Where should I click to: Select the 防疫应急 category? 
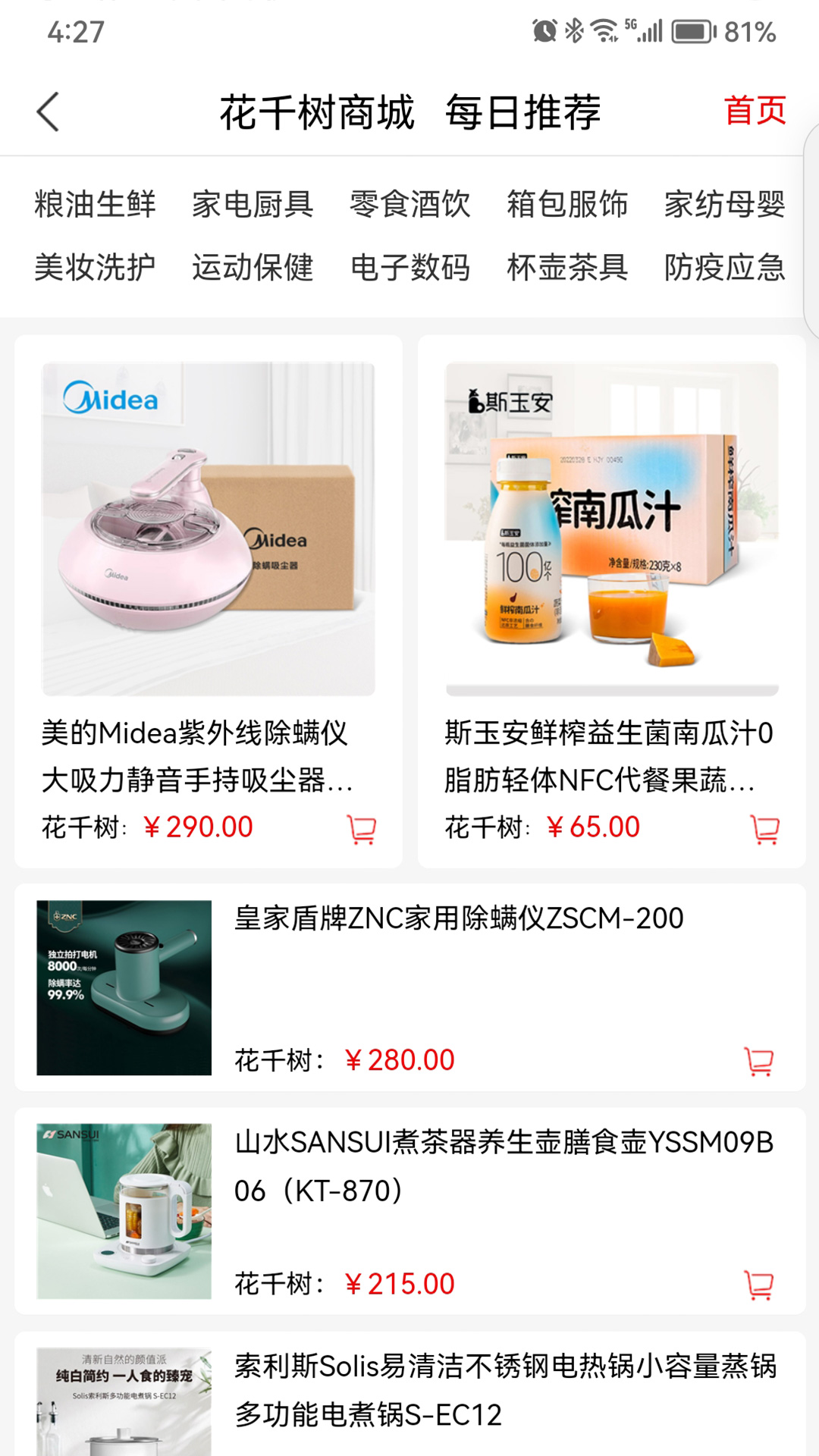pyautogui.click(x=724, y=268)
